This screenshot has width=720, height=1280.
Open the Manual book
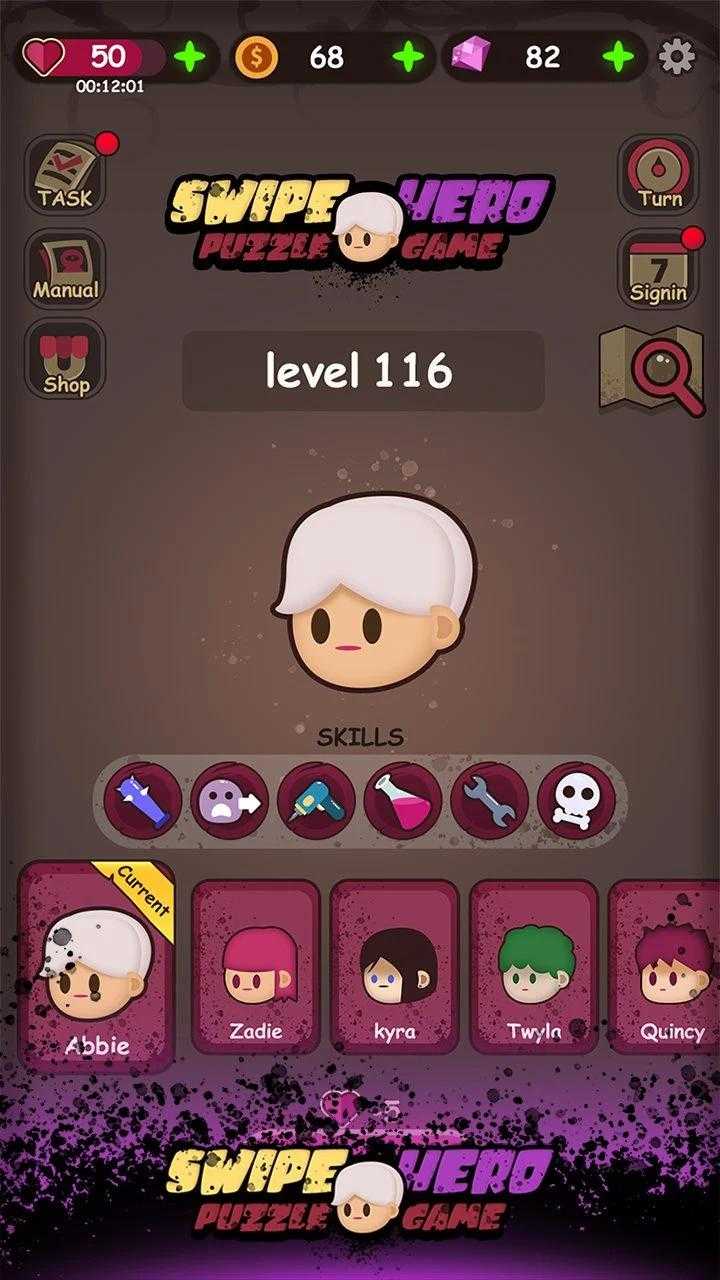[66, 268]
